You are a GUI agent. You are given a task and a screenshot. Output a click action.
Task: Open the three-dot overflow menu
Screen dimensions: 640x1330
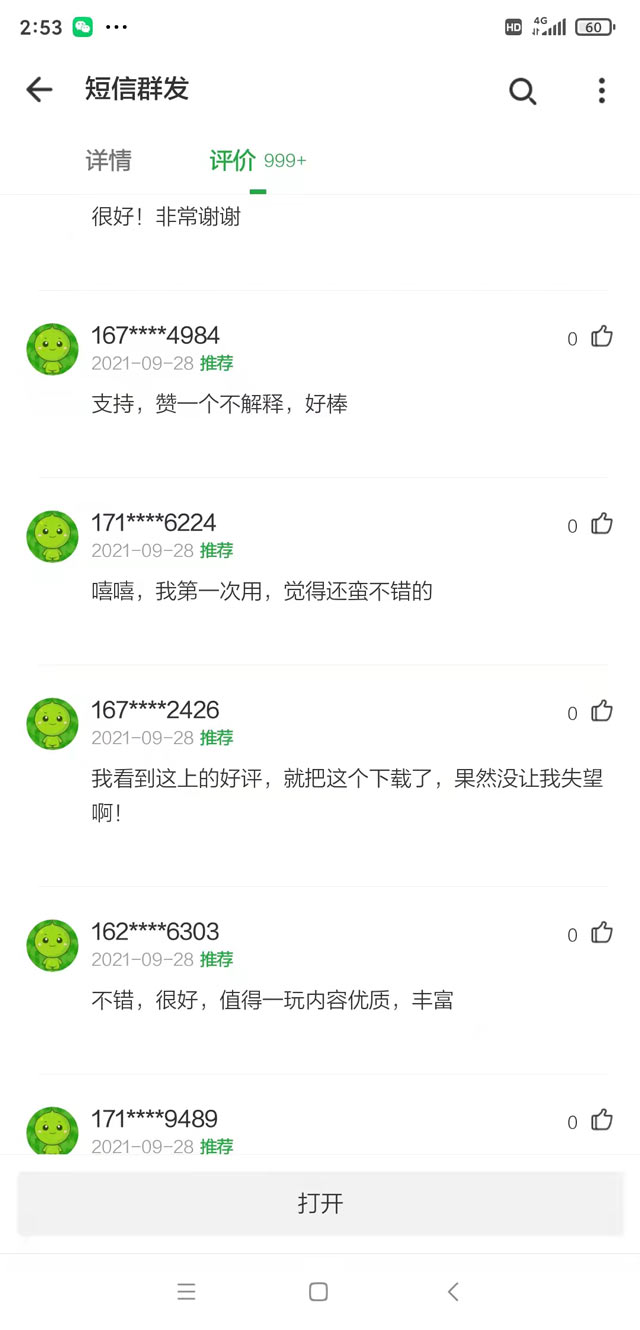click(x=601, y=91)
